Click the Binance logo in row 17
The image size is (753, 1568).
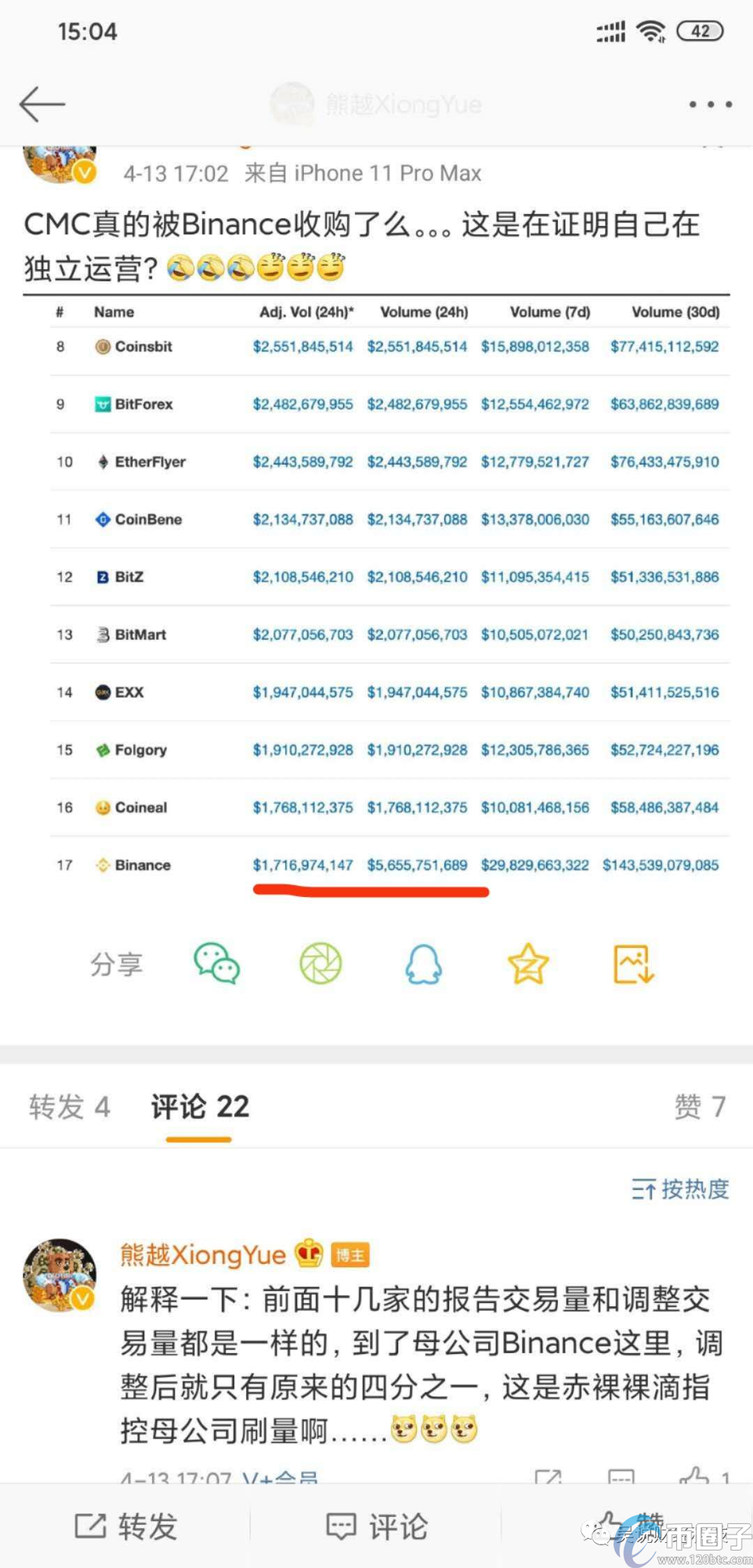102,865
